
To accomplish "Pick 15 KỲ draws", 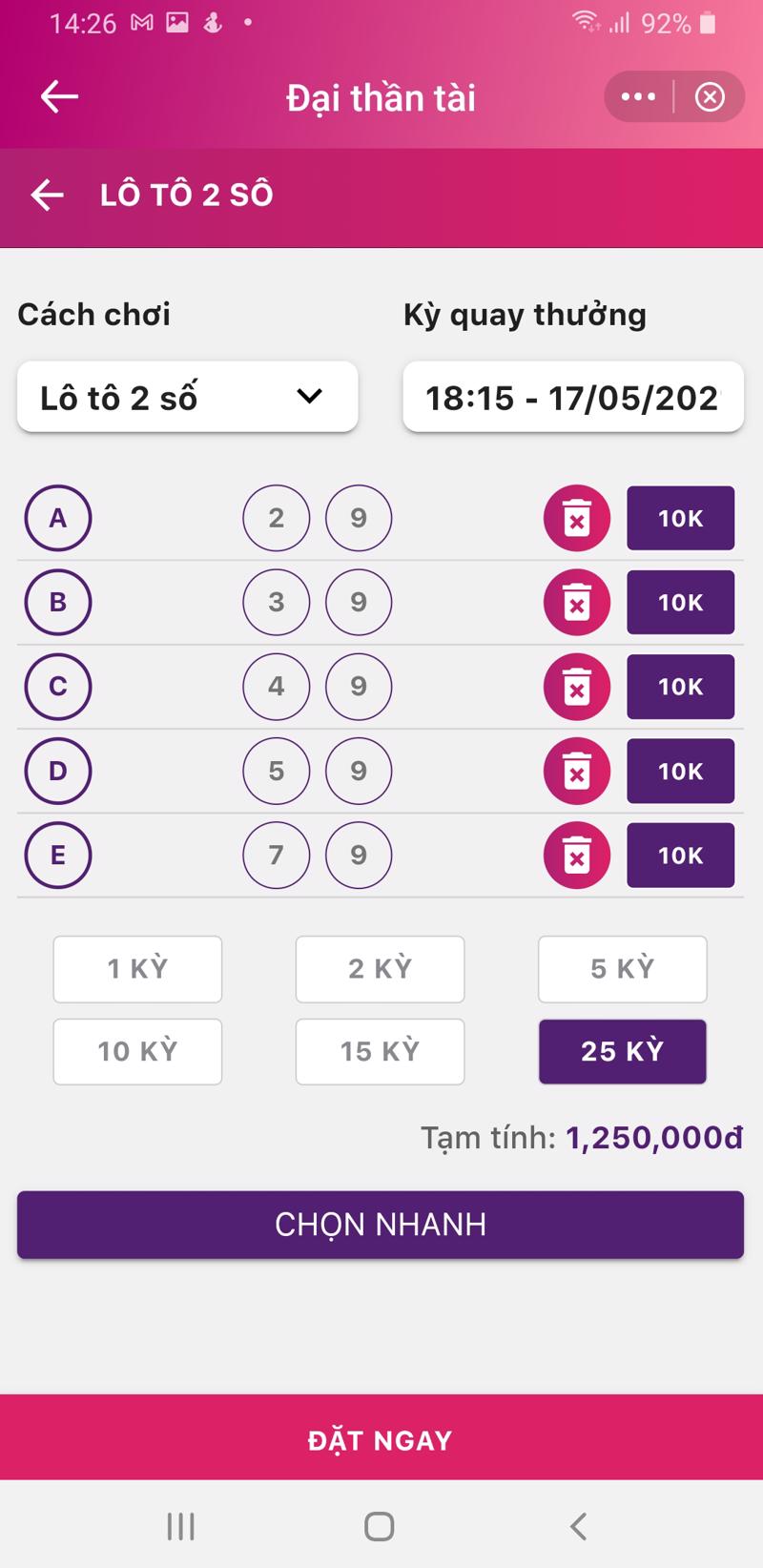I will 380,1051.
